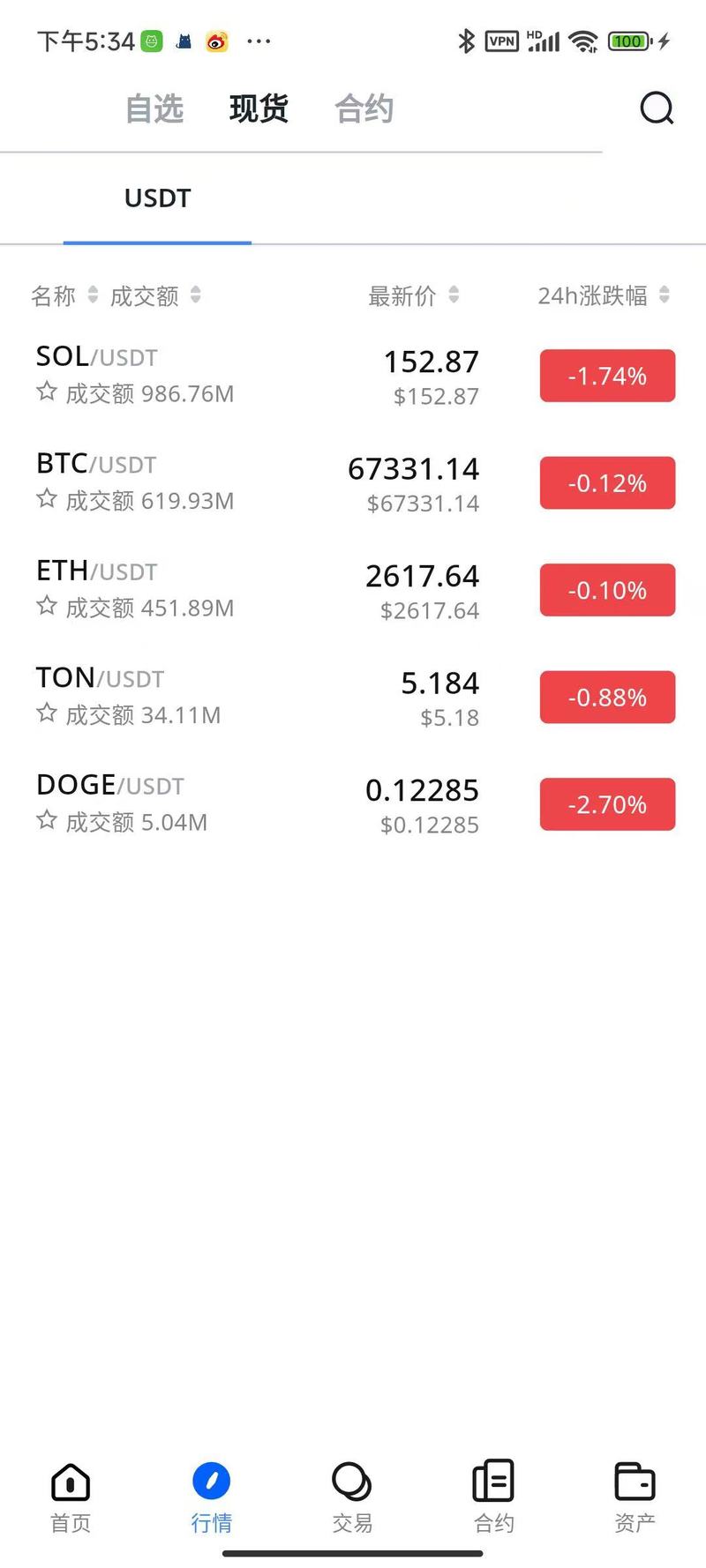This screenshot has width=706, height=1568.
Task: Go to the 首页 home tab
Action: pos(71,1497)
